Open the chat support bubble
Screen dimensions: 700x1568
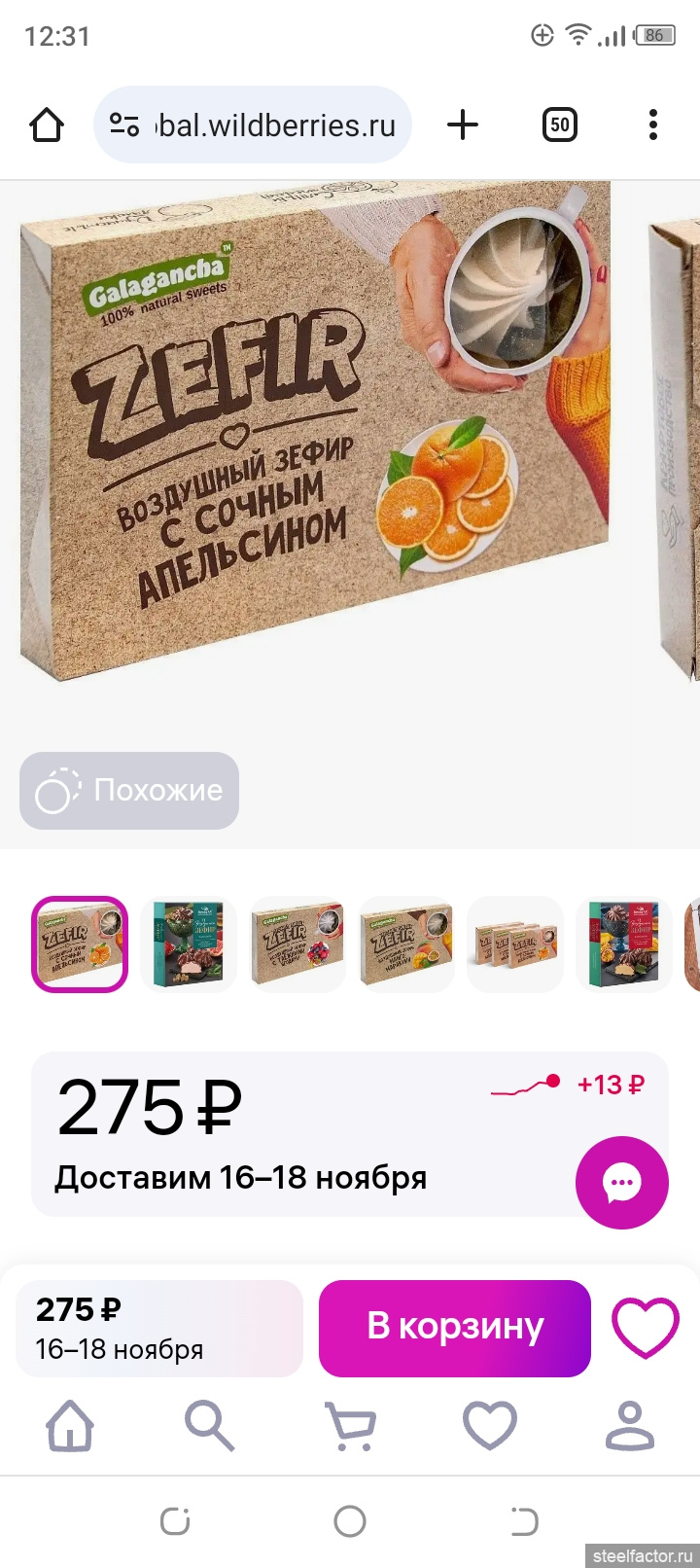pyautogui.click(x=621, y=1183)
